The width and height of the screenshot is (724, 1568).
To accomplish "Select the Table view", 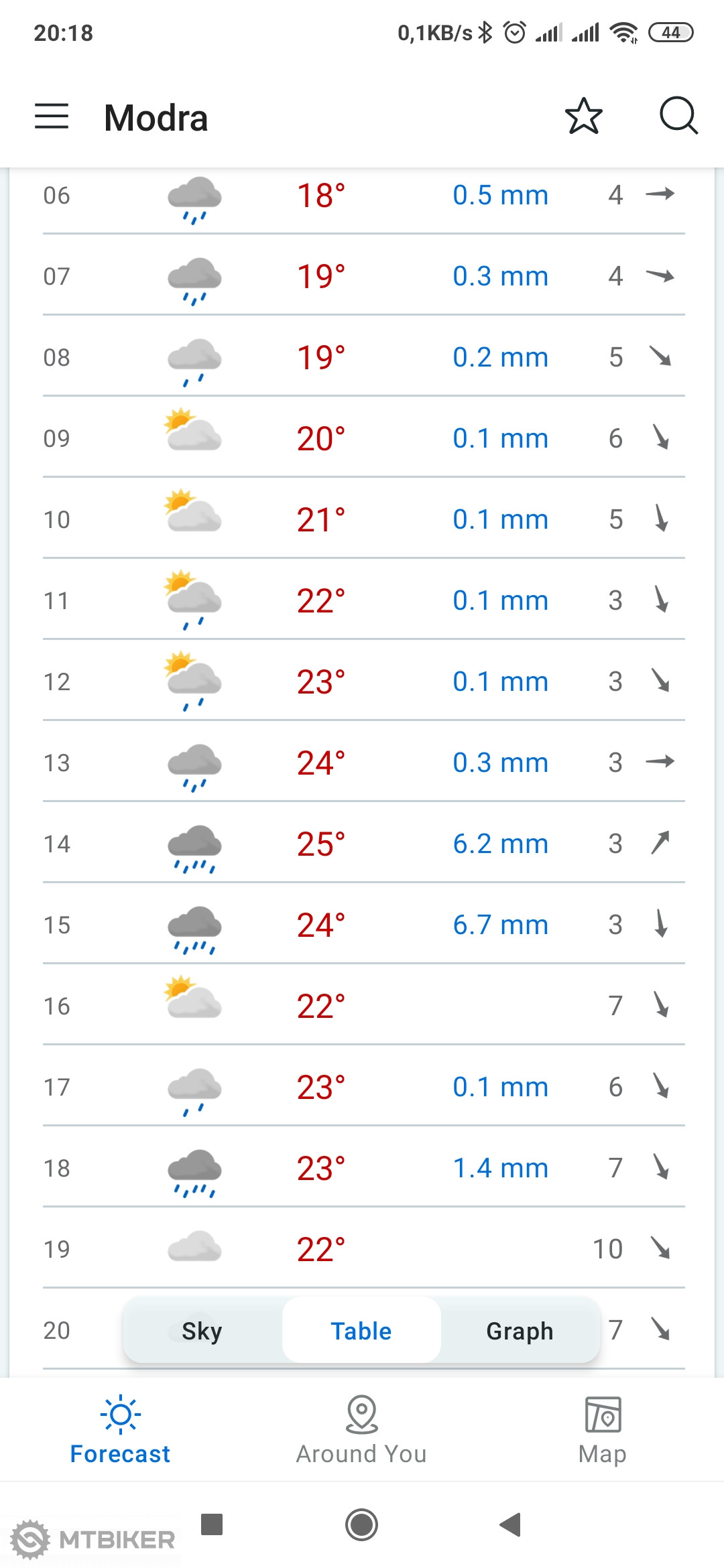I will 361,1331.
